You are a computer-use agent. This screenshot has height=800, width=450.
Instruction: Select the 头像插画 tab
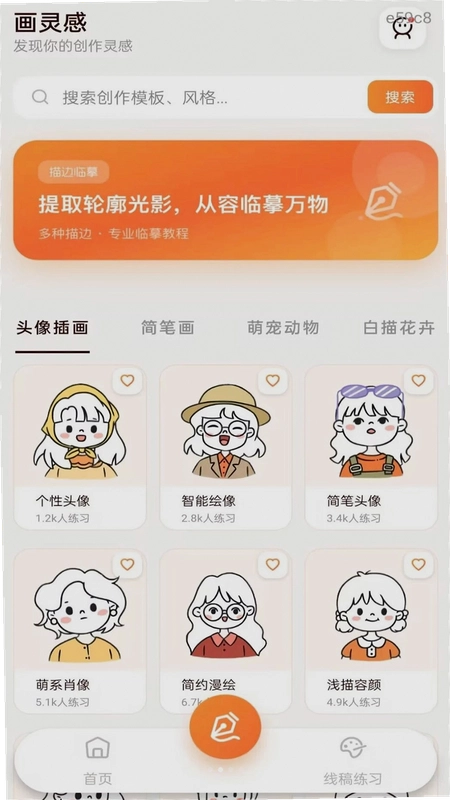click(52, 328)
